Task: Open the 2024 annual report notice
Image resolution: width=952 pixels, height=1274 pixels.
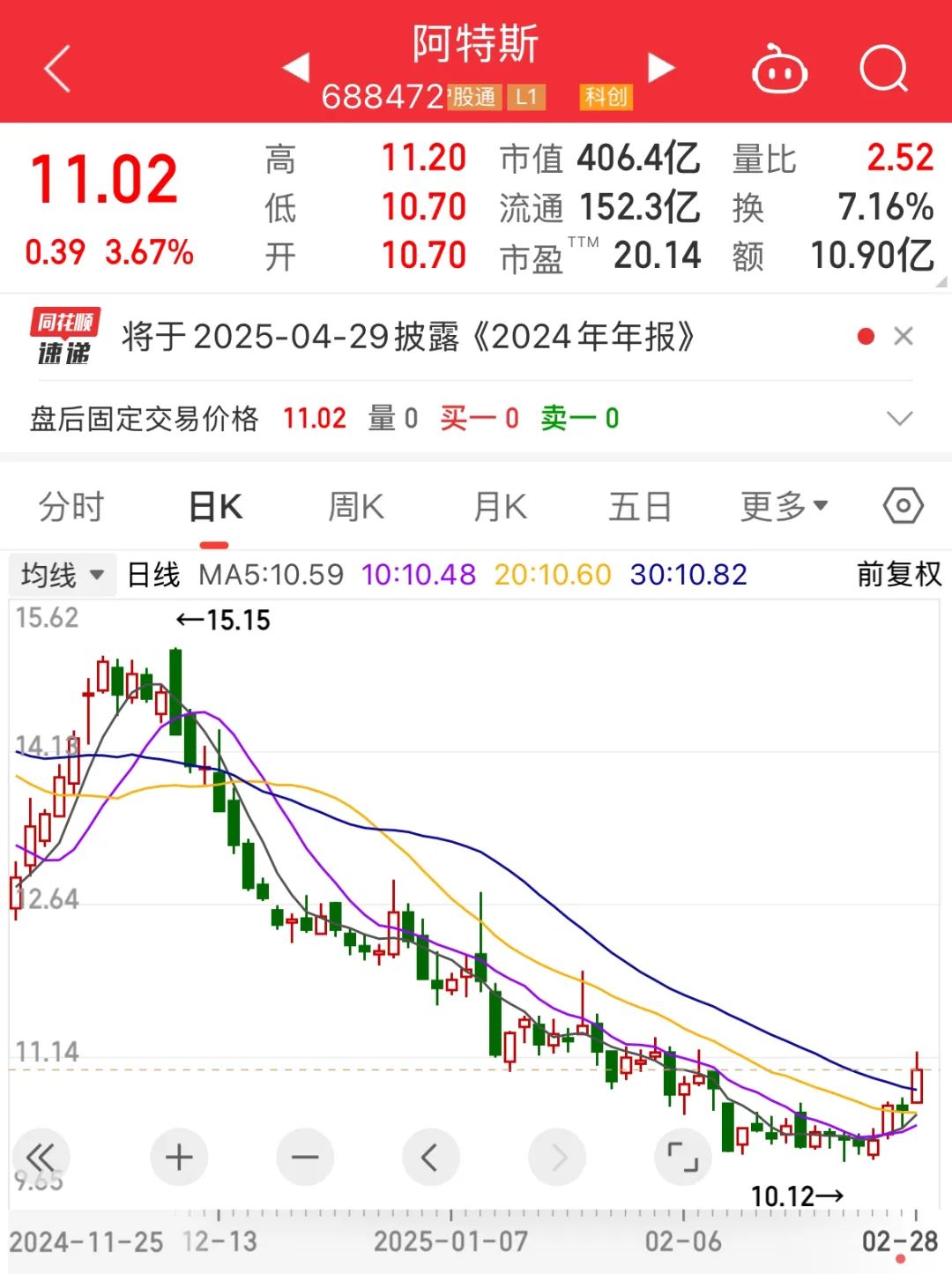Action: point(409,337)
